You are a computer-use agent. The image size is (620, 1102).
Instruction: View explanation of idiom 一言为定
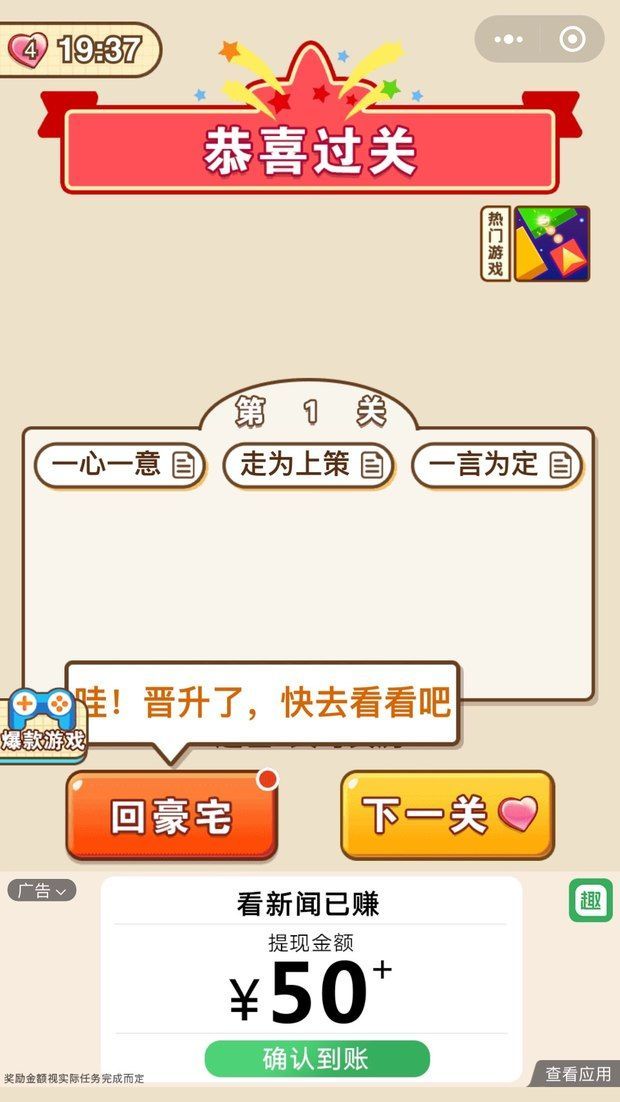pos(497,465)
